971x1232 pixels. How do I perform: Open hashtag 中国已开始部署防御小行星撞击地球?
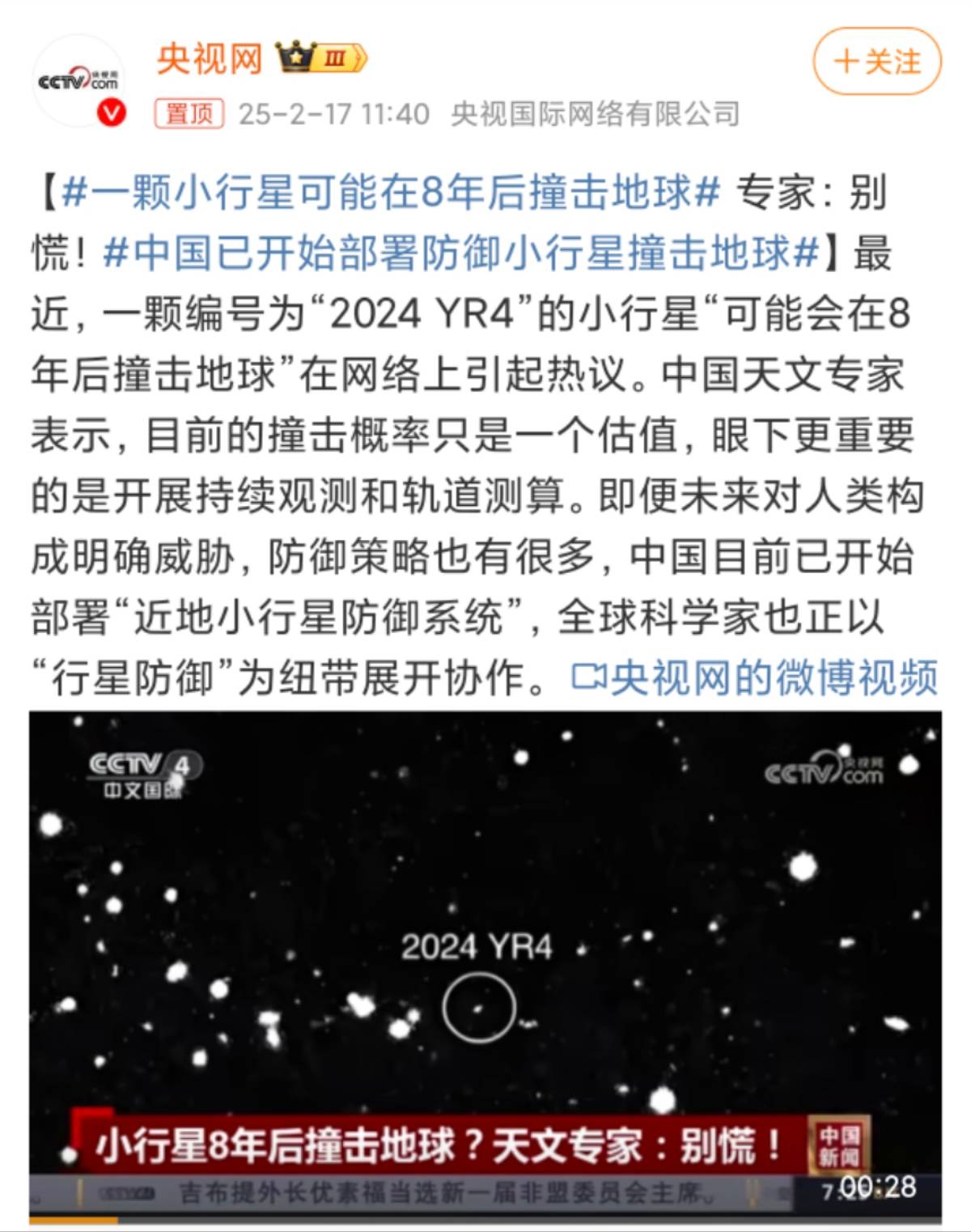click(461, 253)
